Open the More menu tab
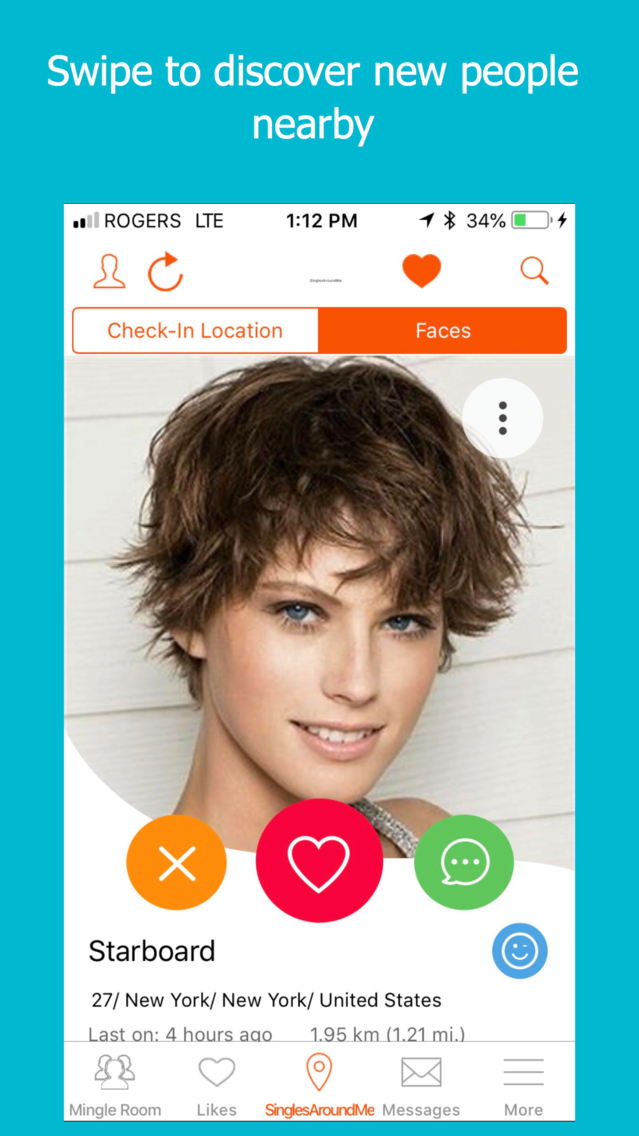 pyautogui.click(x=523, y=1085)
